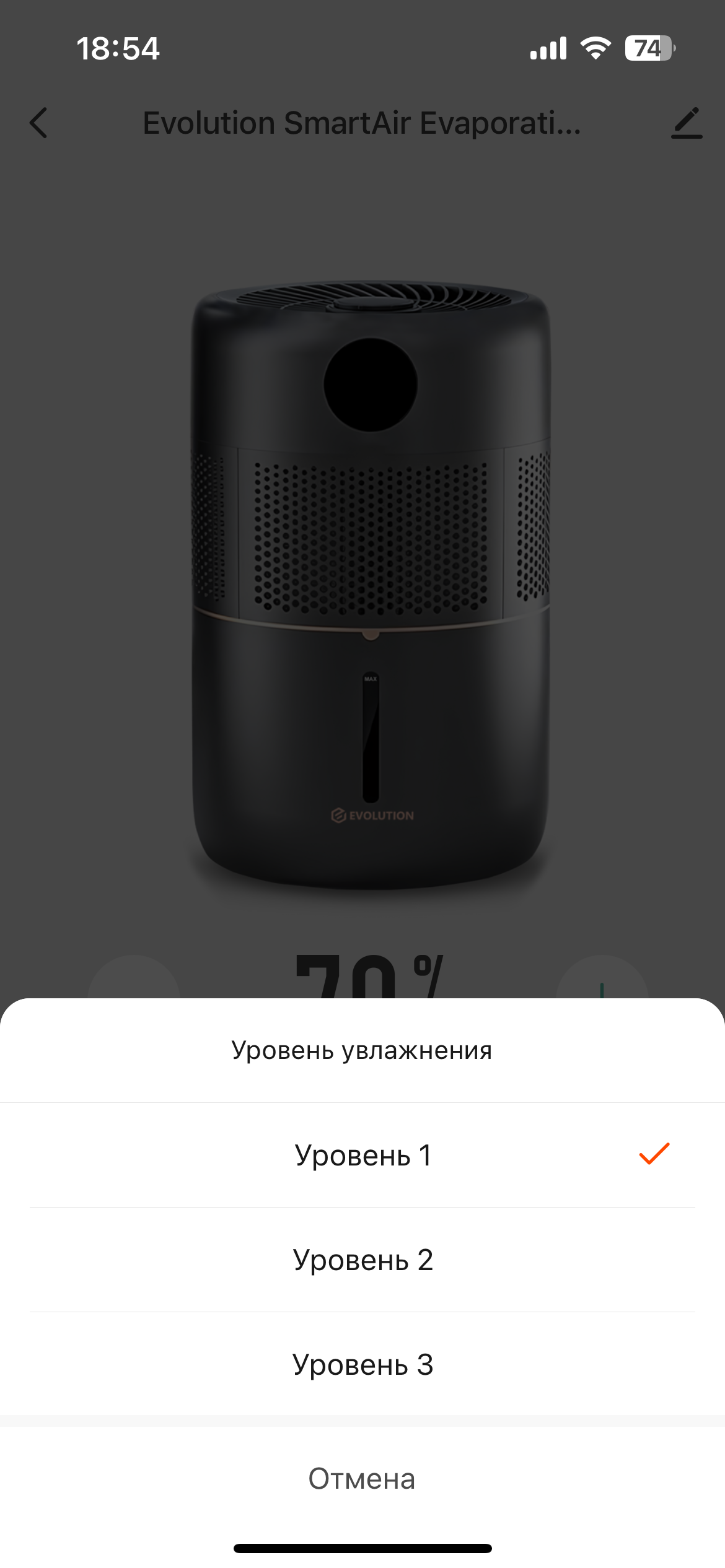The image size is (725, 1568).
Task: Select Уровень 1 humidification level
Action: (362, 1156)
